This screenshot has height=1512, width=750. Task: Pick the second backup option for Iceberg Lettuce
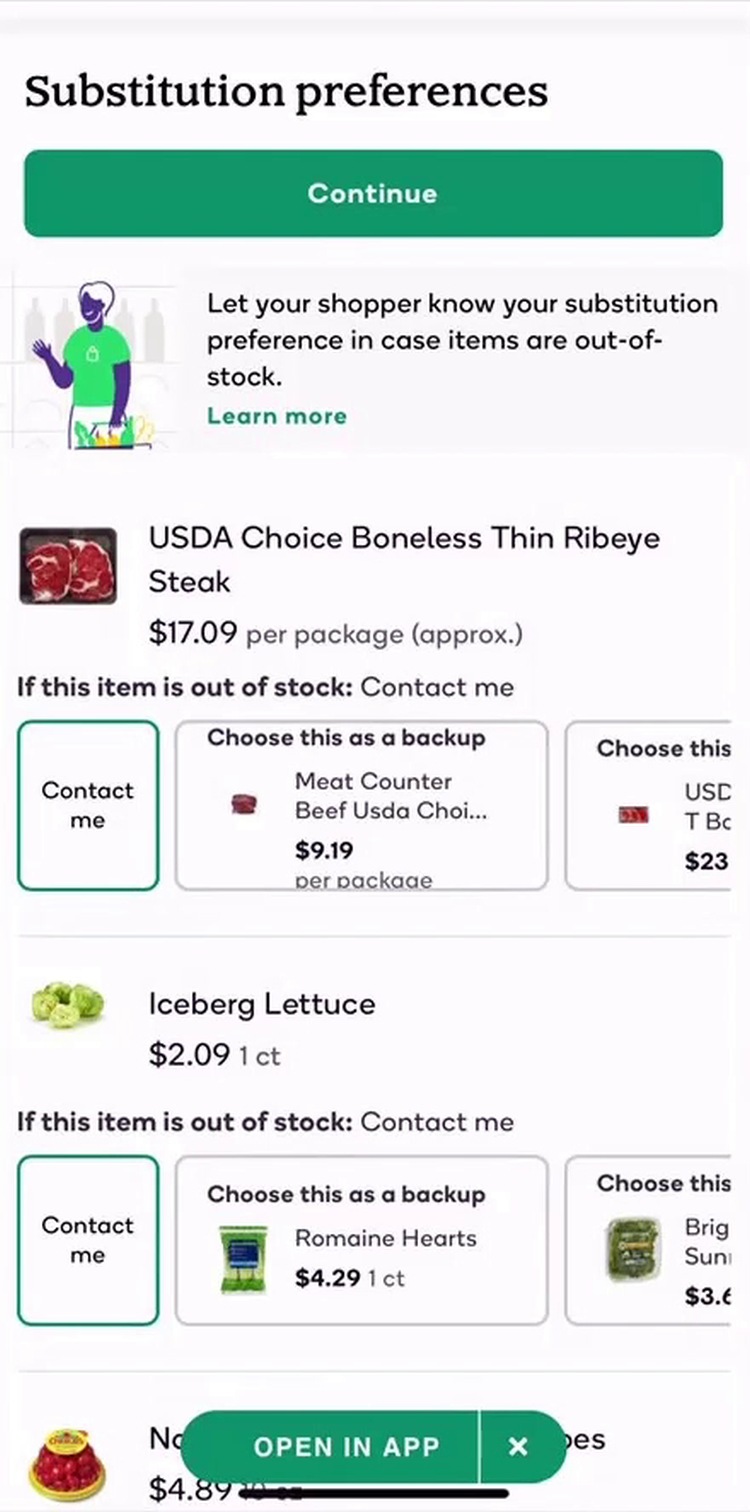coord(650,1240)
